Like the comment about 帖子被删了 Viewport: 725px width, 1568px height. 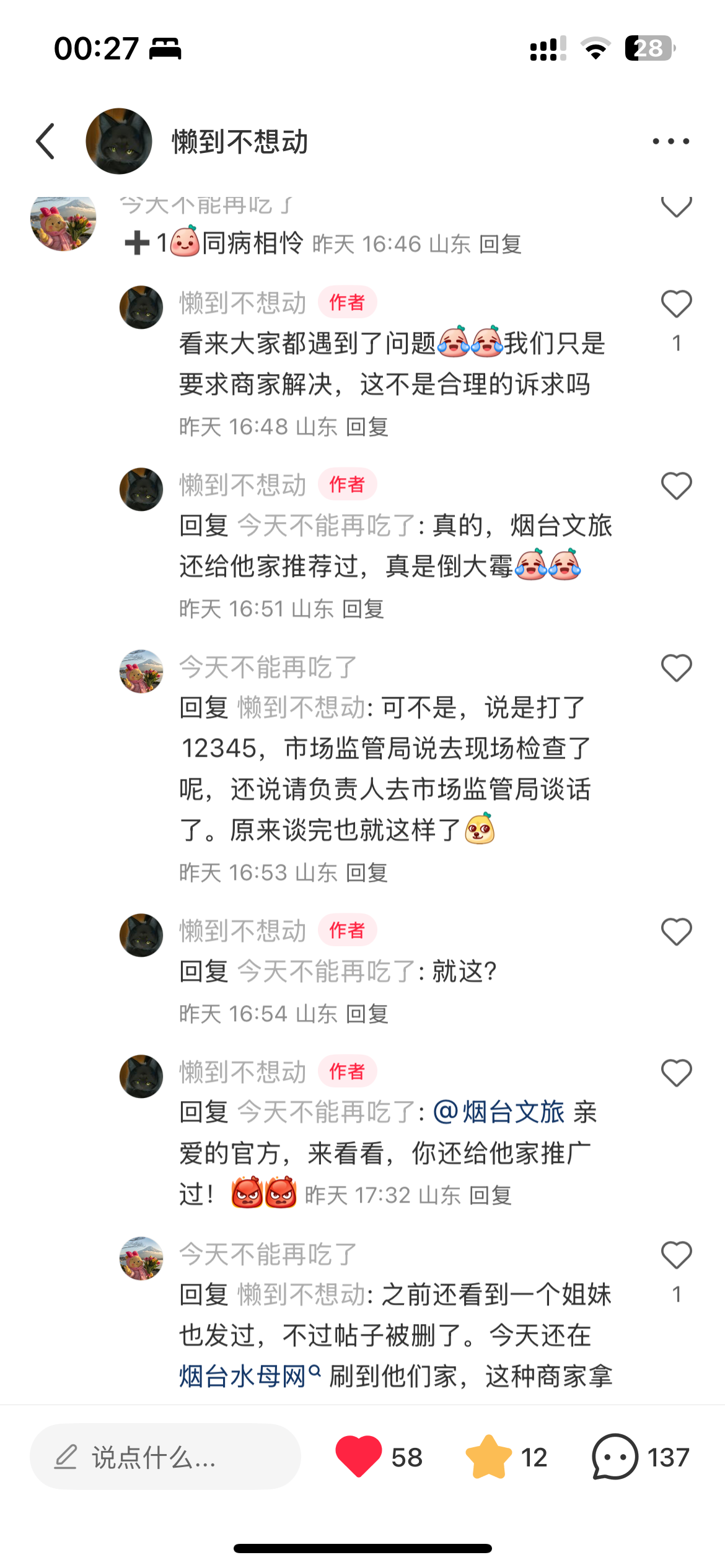click(x=676, y=1255)
